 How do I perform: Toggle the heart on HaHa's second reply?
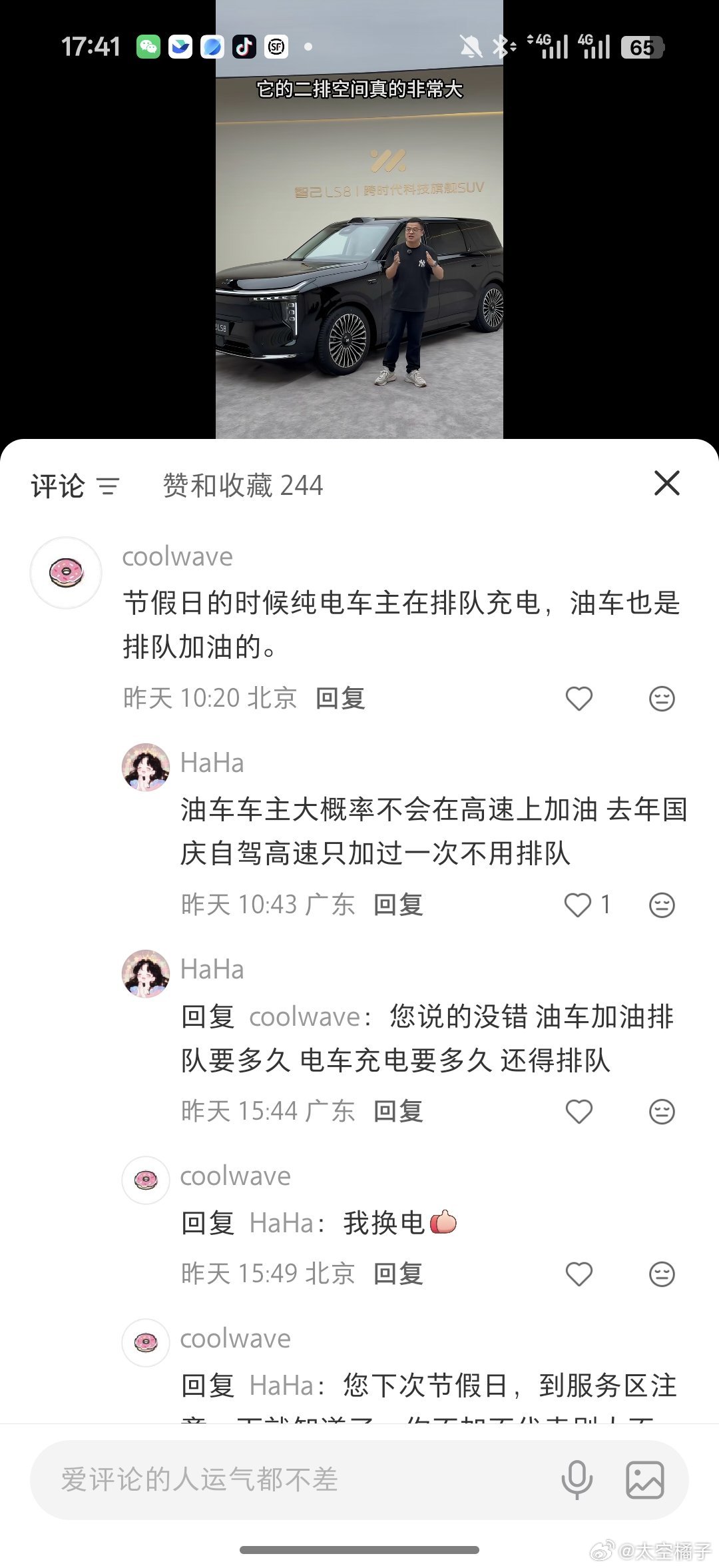[x=578, y=1110]
